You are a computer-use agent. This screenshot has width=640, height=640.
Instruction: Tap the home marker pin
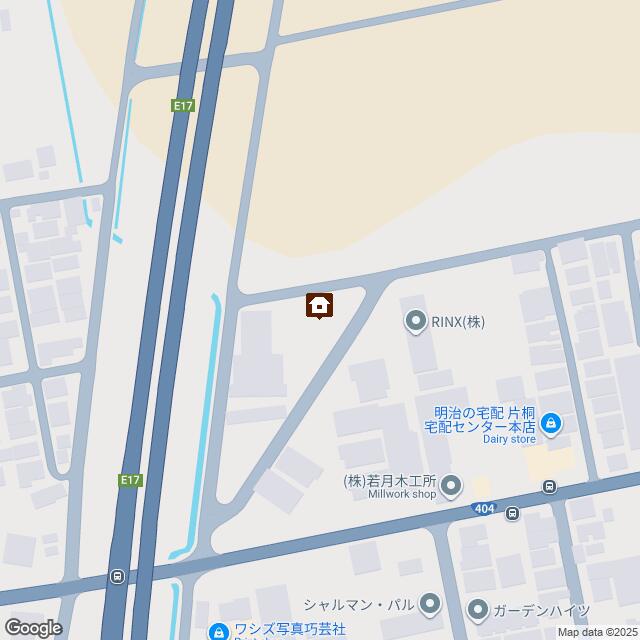[x=319, y=305]
